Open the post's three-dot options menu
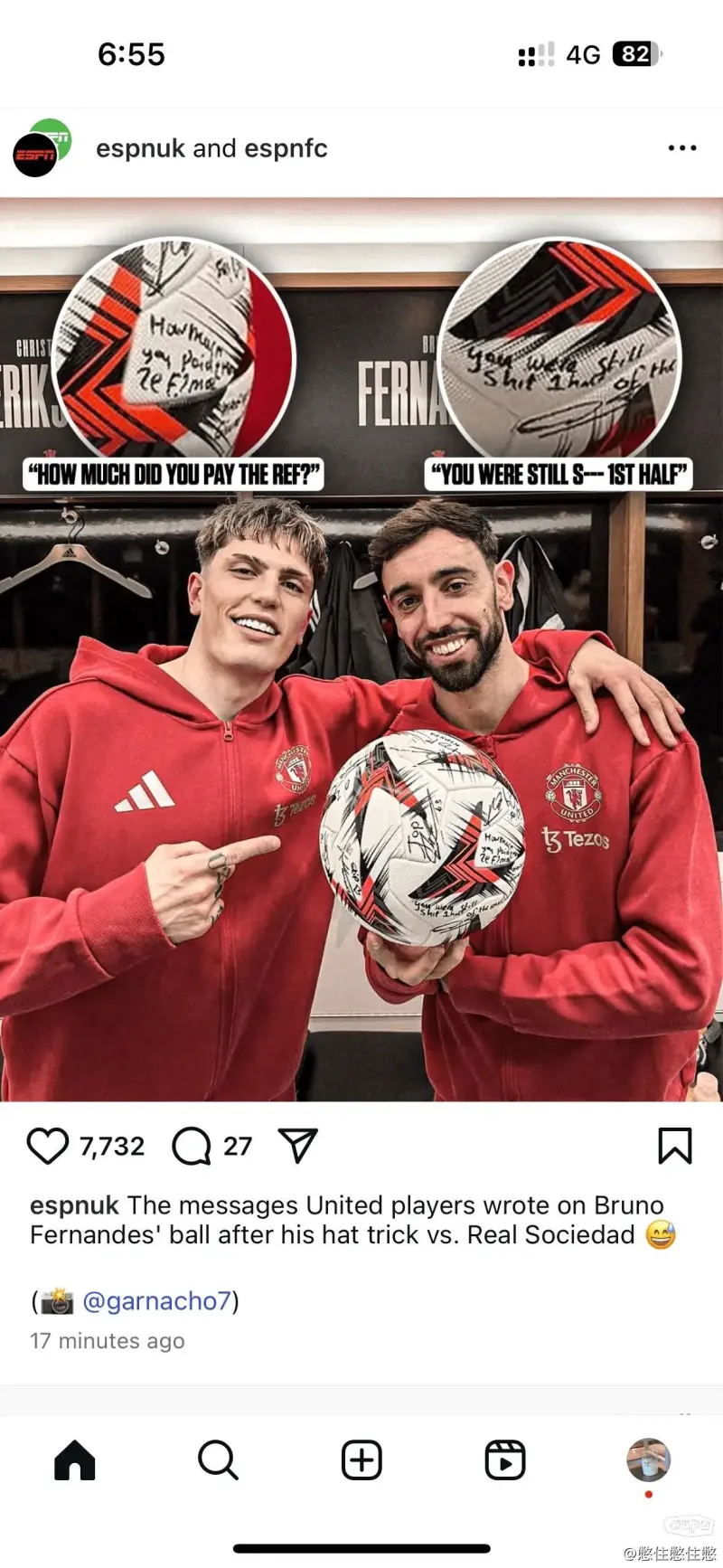 (x=681, y=148)
